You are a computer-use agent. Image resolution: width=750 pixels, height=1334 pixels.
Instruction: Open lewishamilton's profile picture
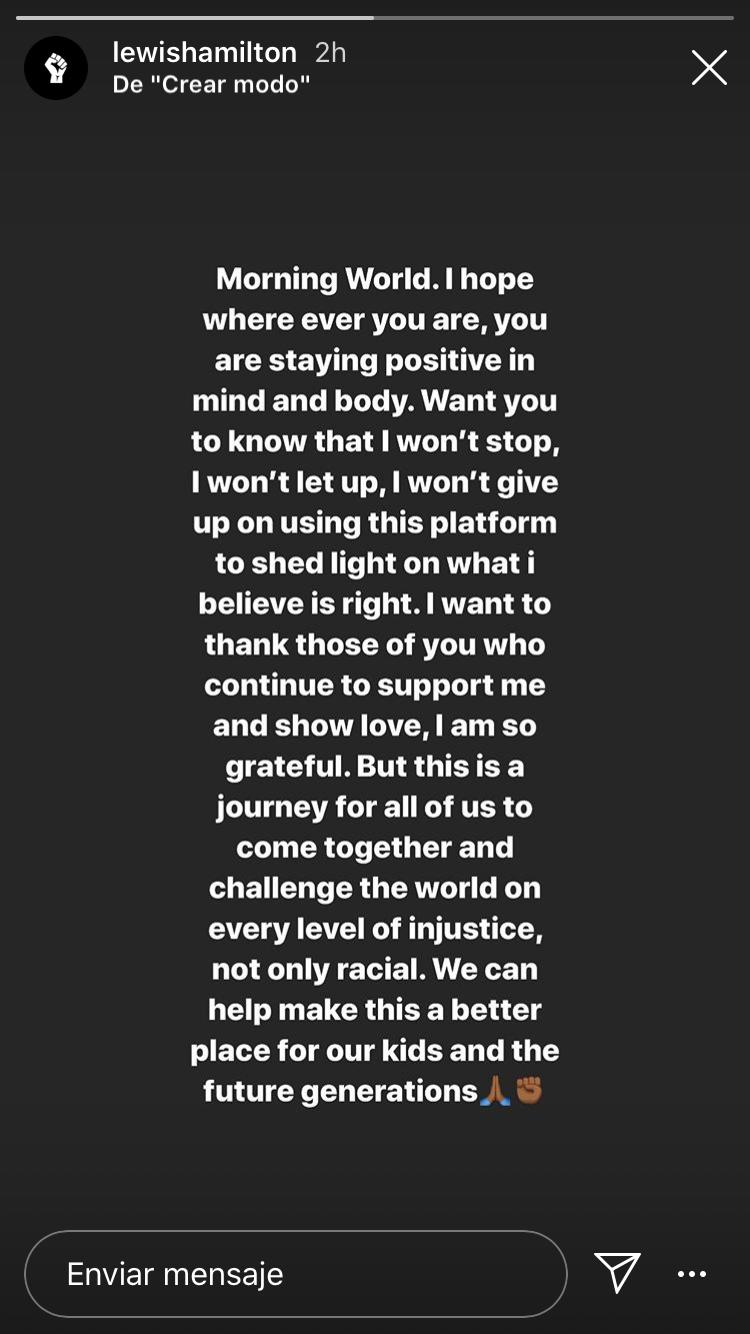pos(56,68)
